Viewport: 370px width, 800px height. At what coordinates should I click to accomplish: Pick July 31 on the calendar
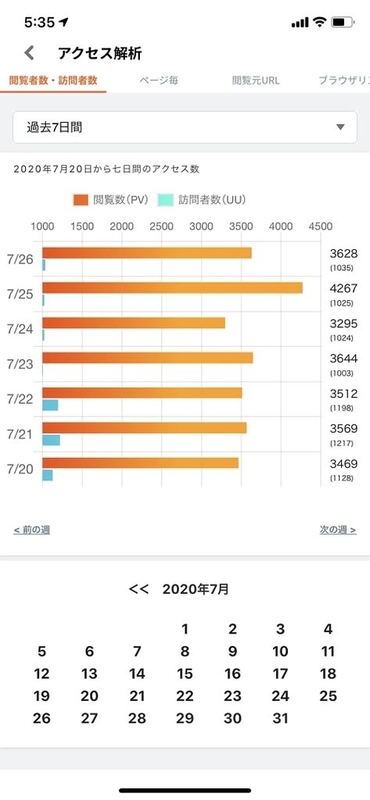pos(280,718)
